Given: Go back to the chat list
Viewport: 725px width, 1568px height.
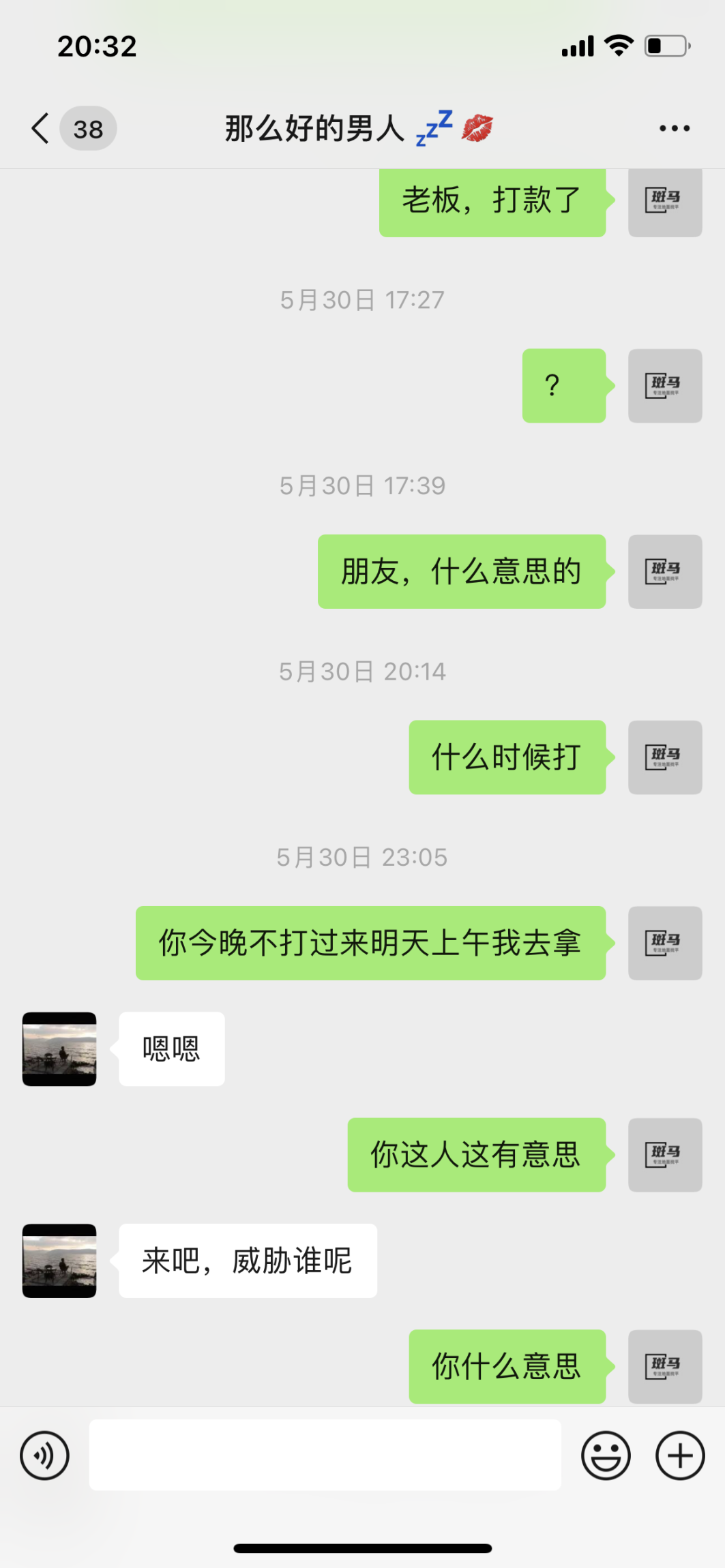Looking at the screenshot, I should 41,128.
